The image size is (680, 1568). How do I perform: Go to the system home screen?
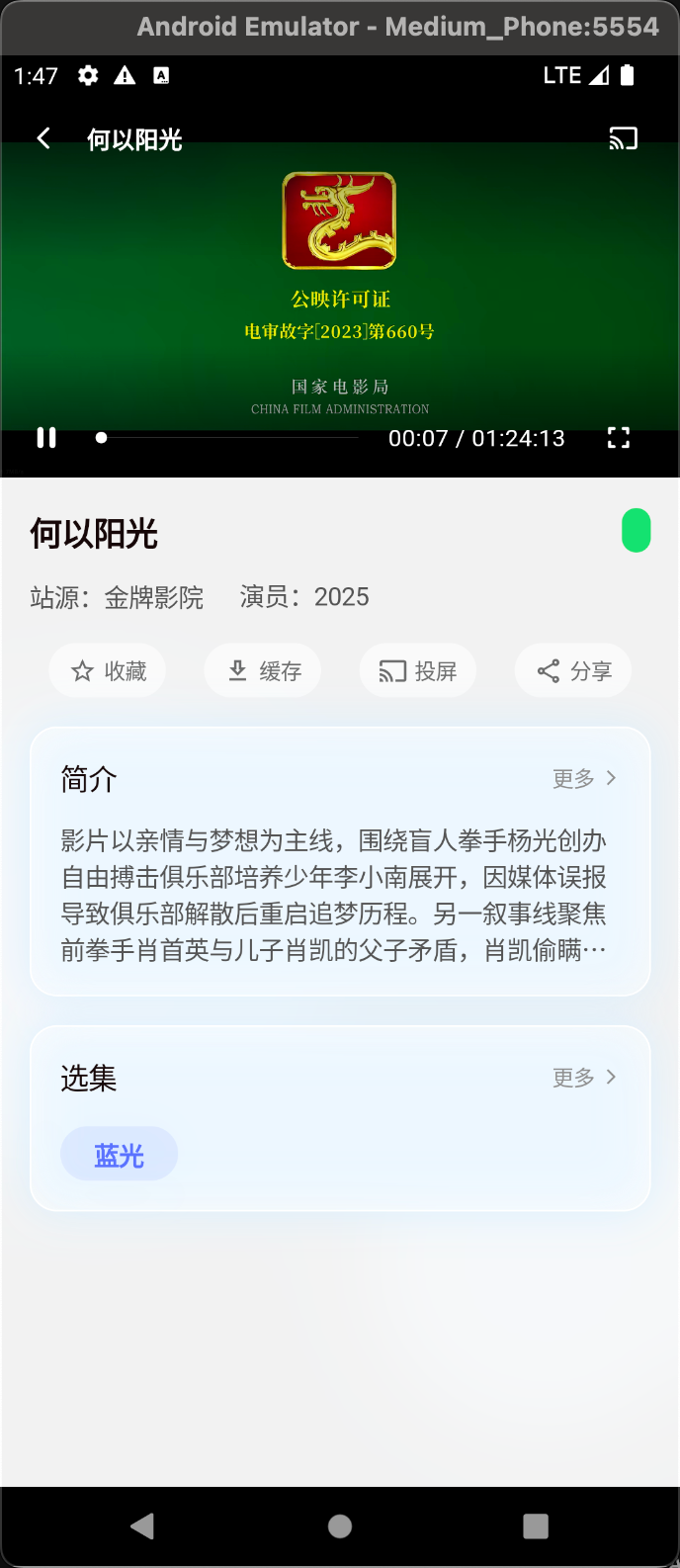tap(340, 1526)
